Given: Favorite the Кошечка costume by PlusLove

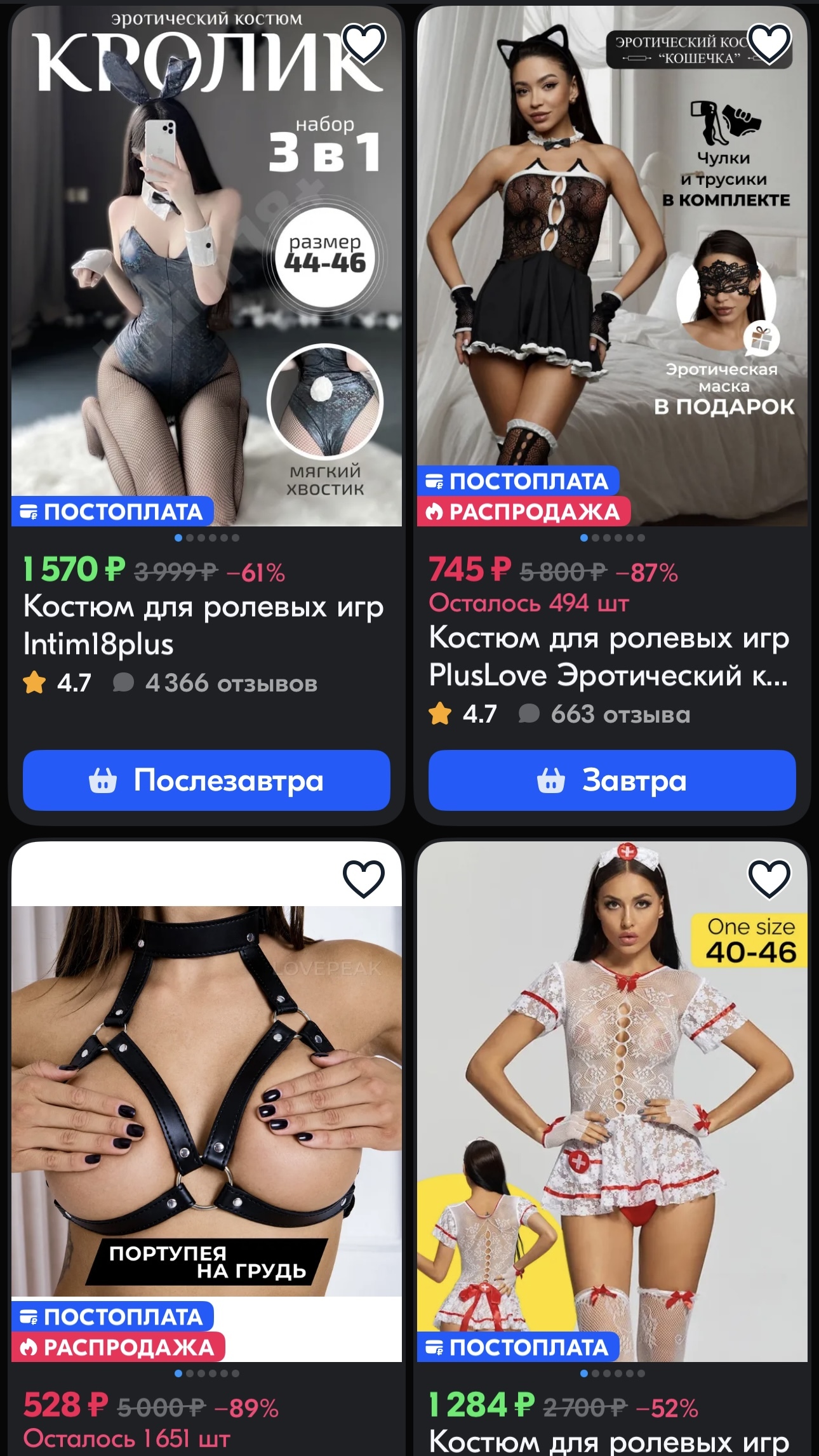Looking at the screenshot, I should (x=769, y=43).
